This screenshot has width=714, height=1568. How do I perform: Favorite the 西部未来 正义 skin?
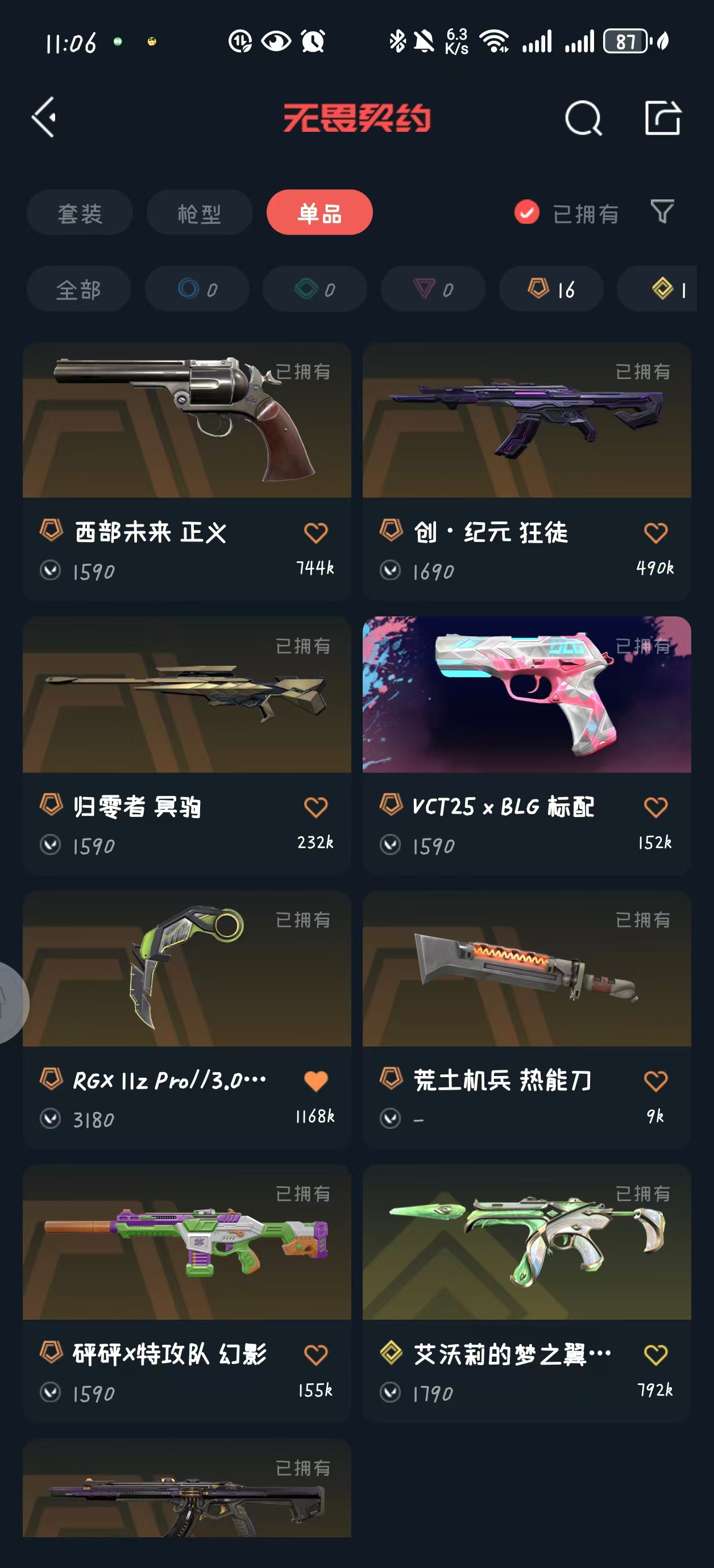(316, 533)
